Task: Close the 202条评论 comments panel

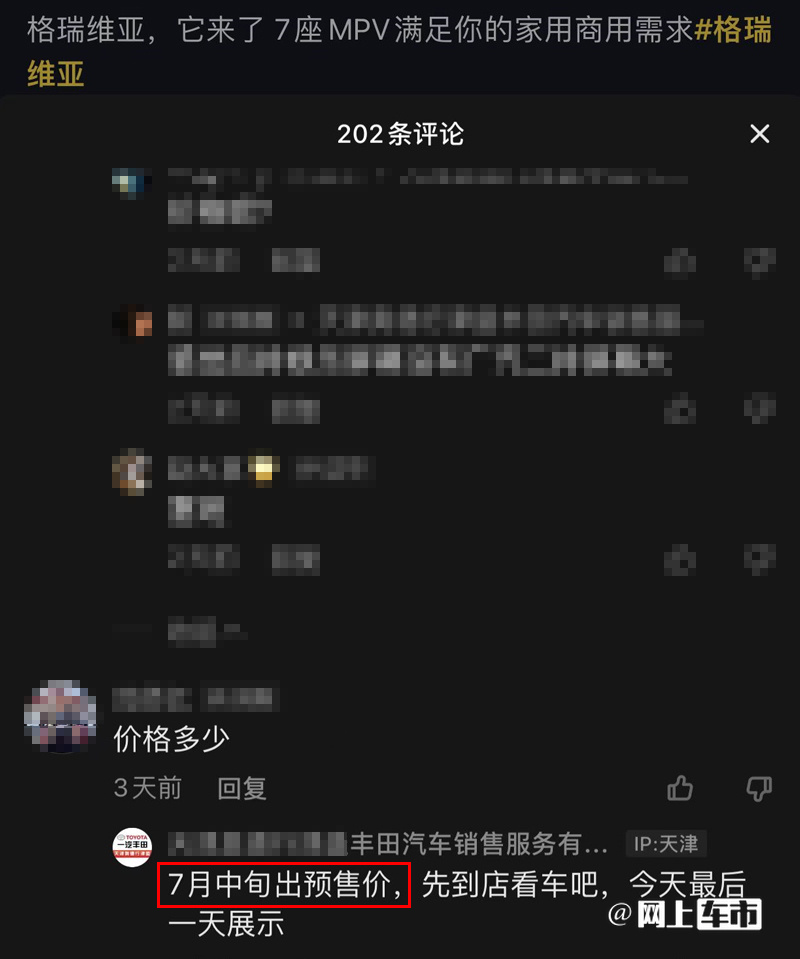Action: point(760,134)
